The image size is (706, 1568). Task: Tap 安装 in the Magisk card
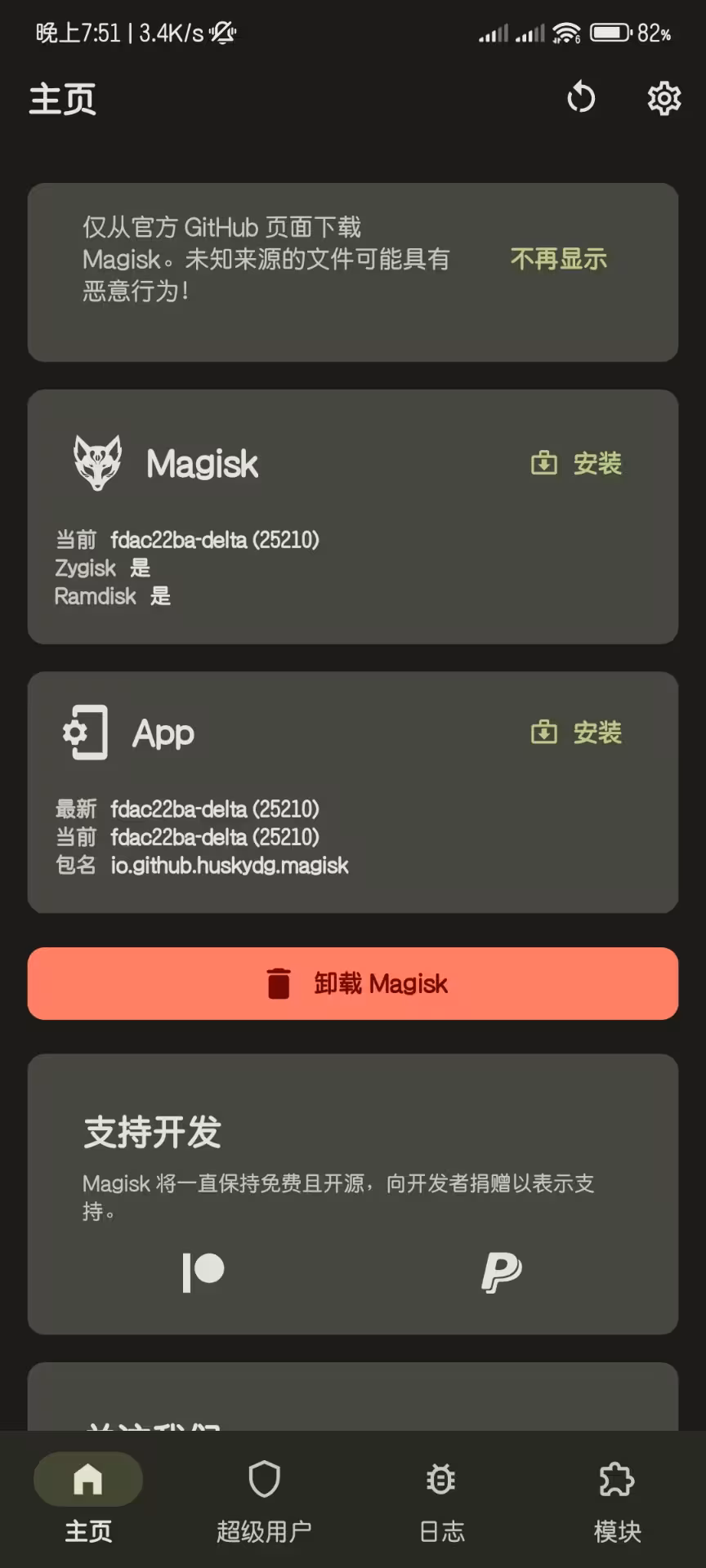pos(577,463)
